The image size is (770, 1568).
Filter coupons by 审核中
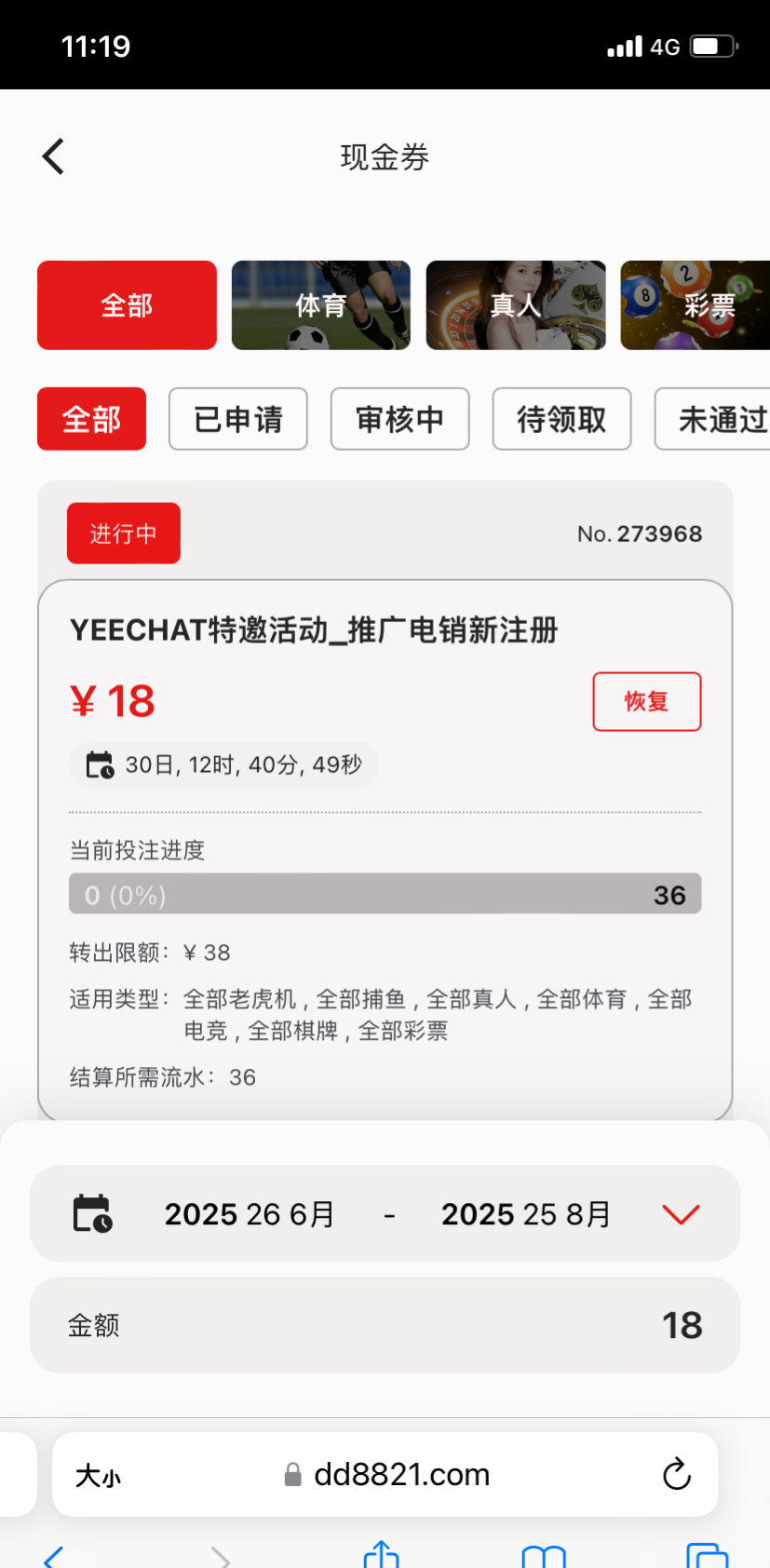click(399, 419)
